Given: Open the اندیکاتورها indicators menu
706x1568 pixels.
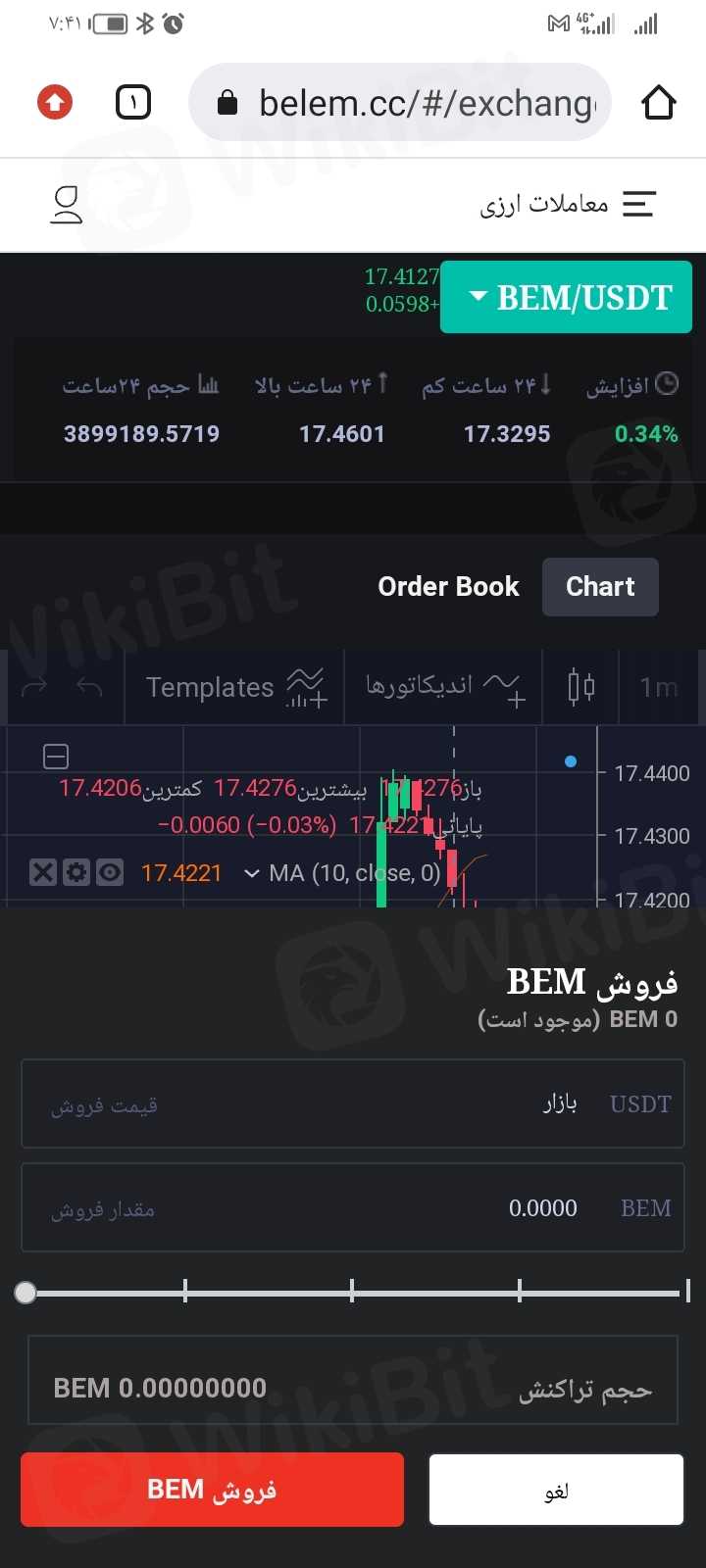Looking at the screenshot, I should coord(444,687).
